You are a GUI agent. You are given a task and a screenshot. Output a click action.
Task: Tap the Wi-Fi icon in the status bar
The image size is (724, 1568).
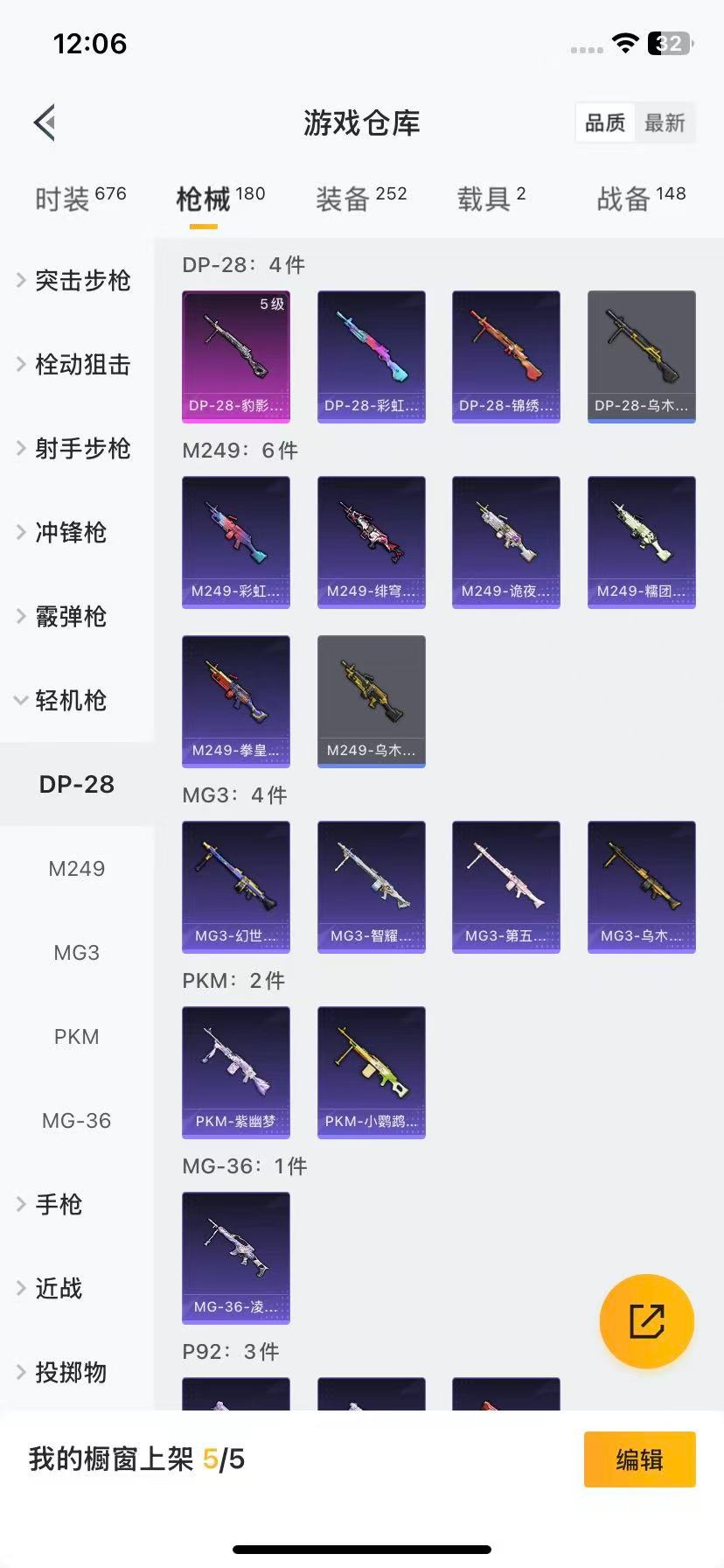pyautogui.click(x=624, y=42)
